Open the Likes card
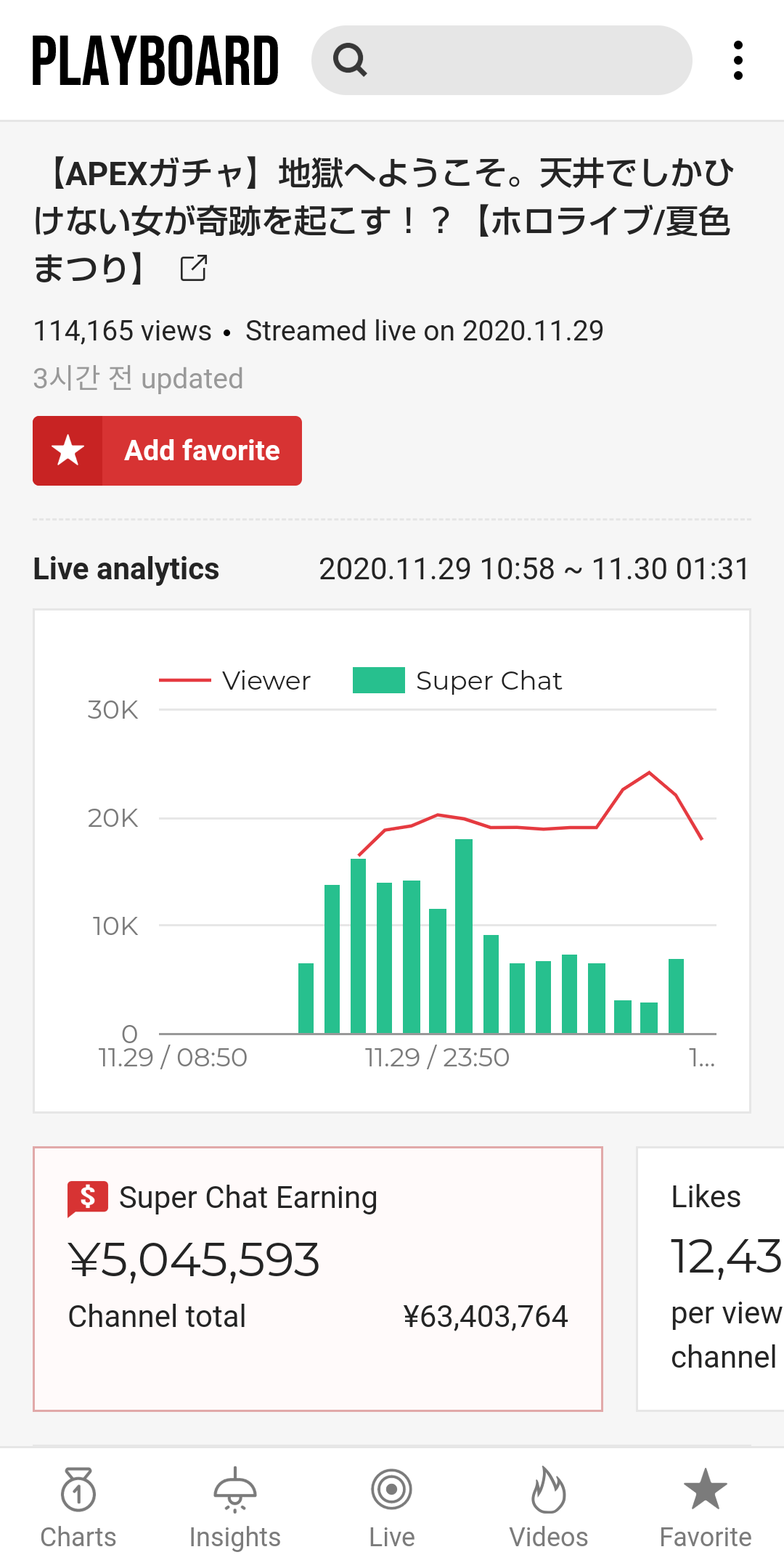Screen dimensions: 784x1568 pos(711,1279)
